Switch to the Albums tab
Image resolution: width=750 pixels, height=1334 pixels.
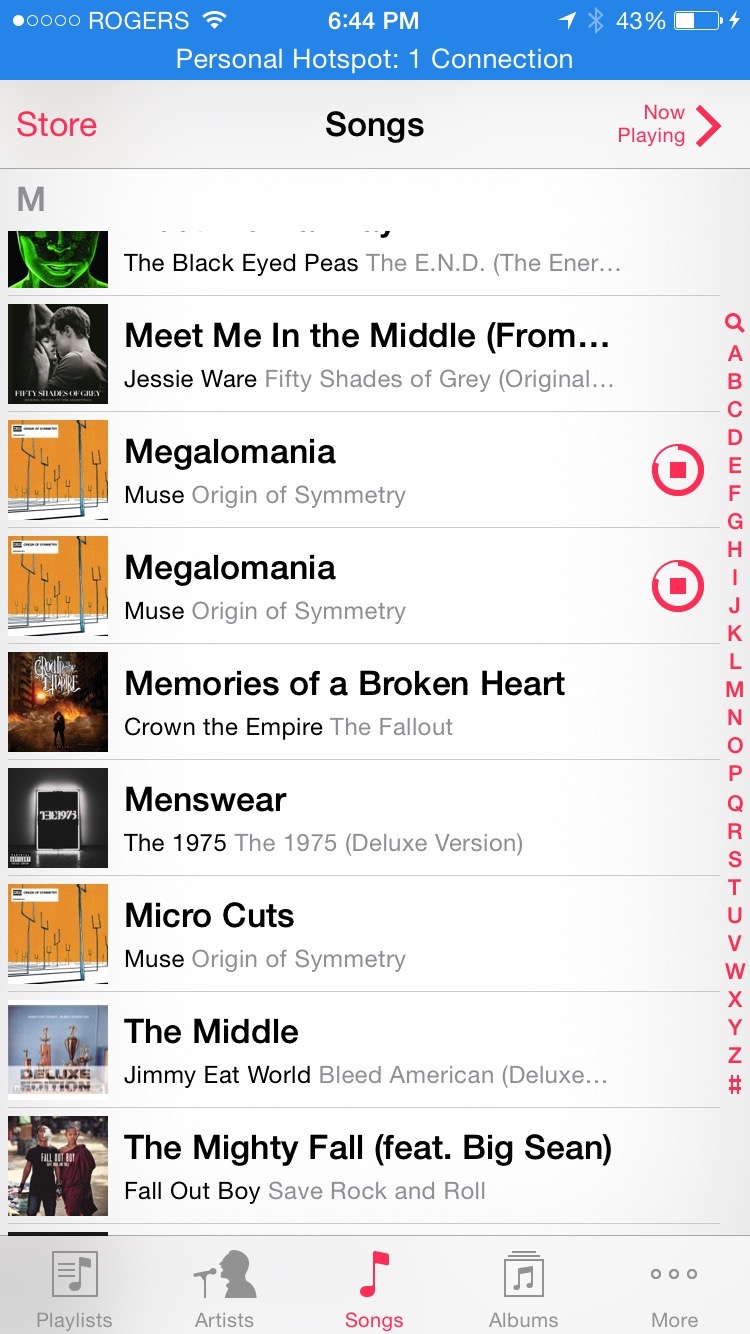tap(524, 1288)
